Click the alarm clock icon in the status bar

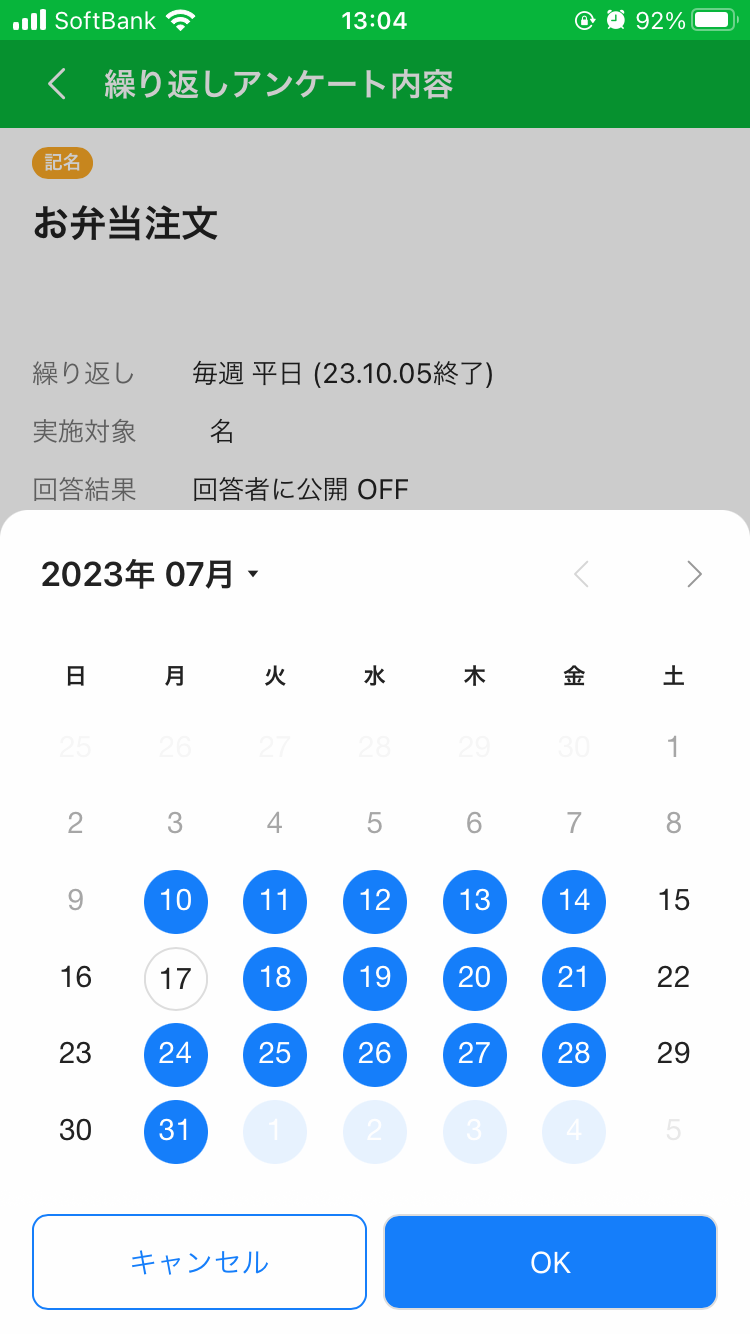[x=614, y=18]
